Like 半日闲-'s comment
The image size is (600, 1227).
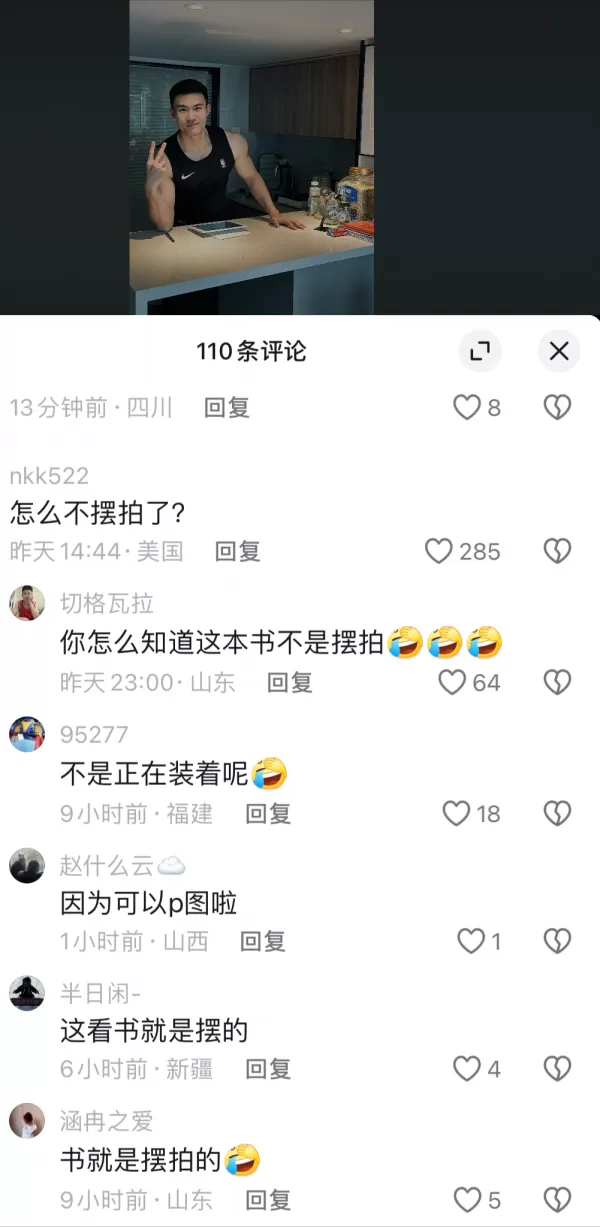coord(467,1069)
